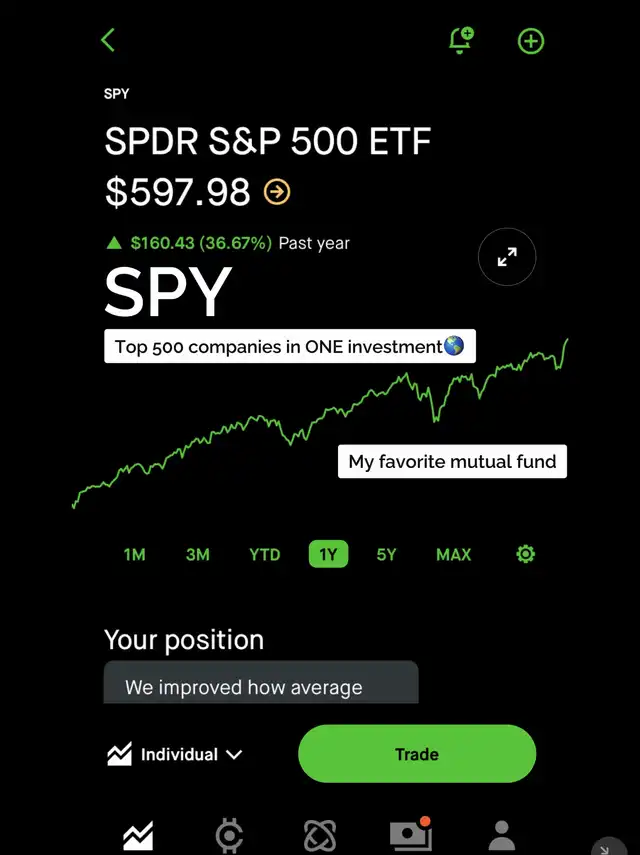Image resolution: width=640 pixels, height=855 pixels.
Task: Tap the green Trade button
Action: (x=417, y=754)
